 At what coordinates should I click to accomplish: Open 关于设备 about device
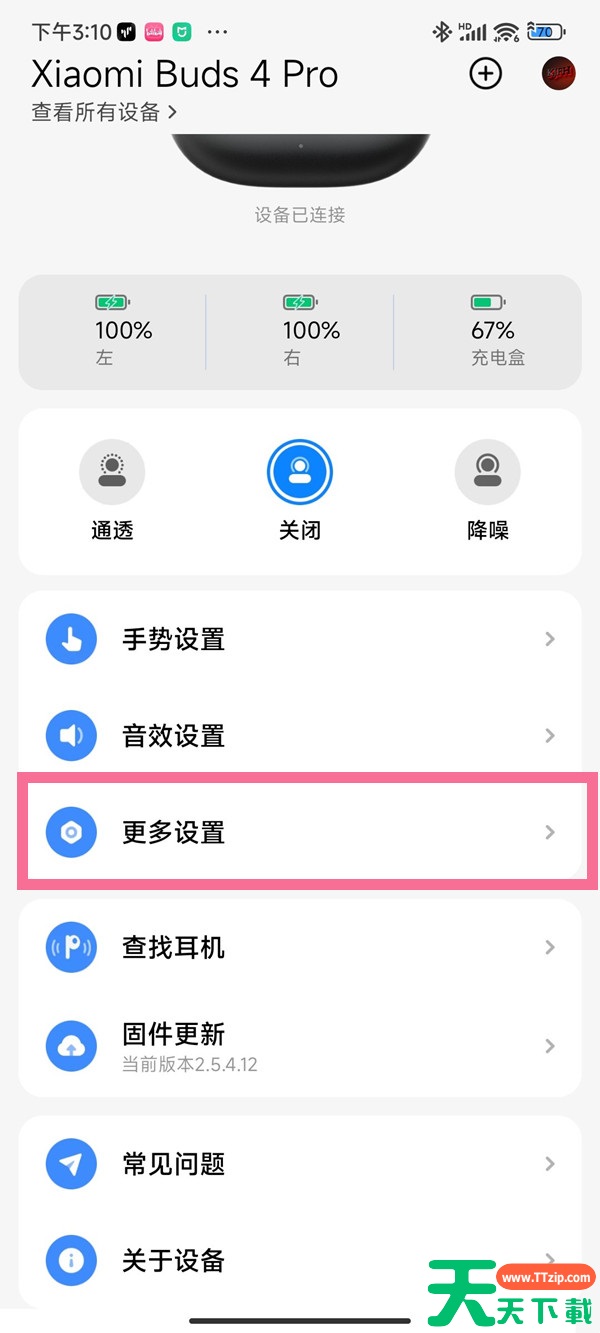[300, 1260]
